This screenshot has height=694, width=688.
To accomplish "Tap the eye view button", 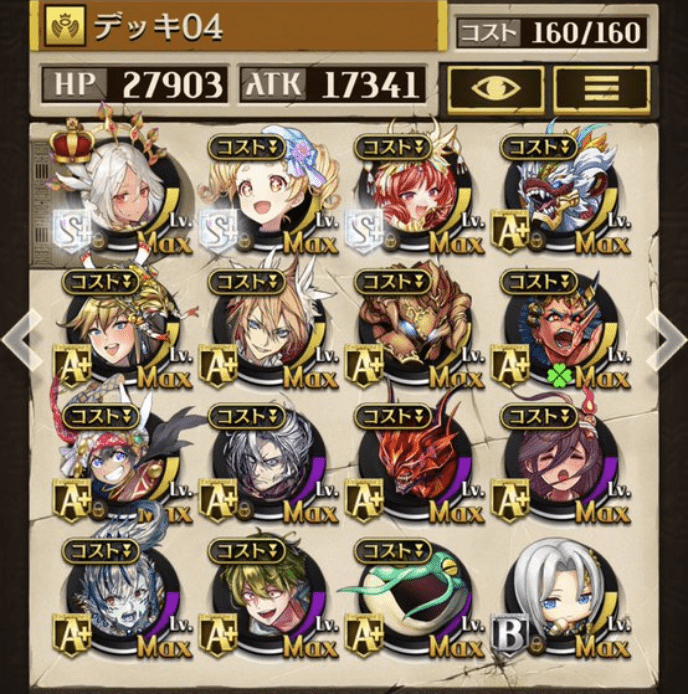I will coord(495,87).
